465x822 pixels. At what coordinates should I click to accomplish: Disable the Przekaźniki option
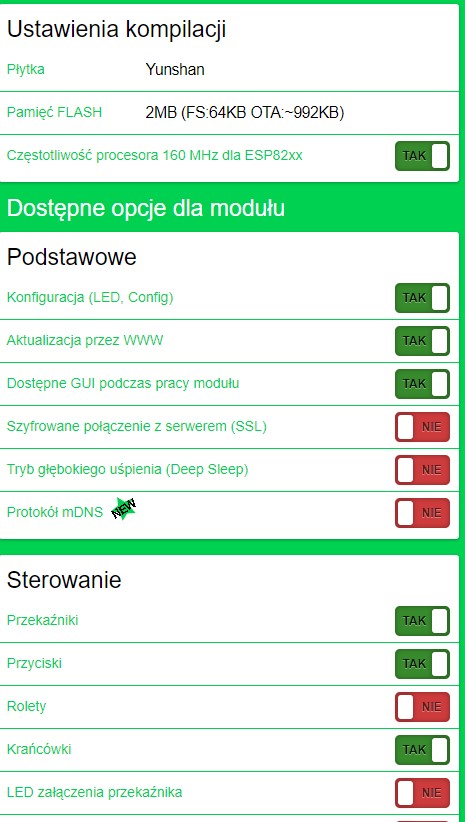pyautogui.click(x=422, y=621)
